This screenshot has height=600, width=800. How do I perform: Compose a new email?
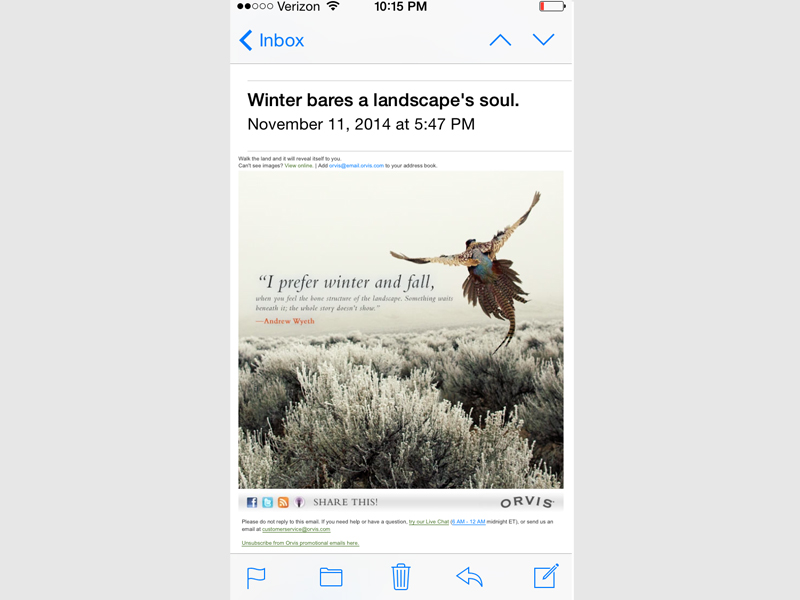click(545, 576)
